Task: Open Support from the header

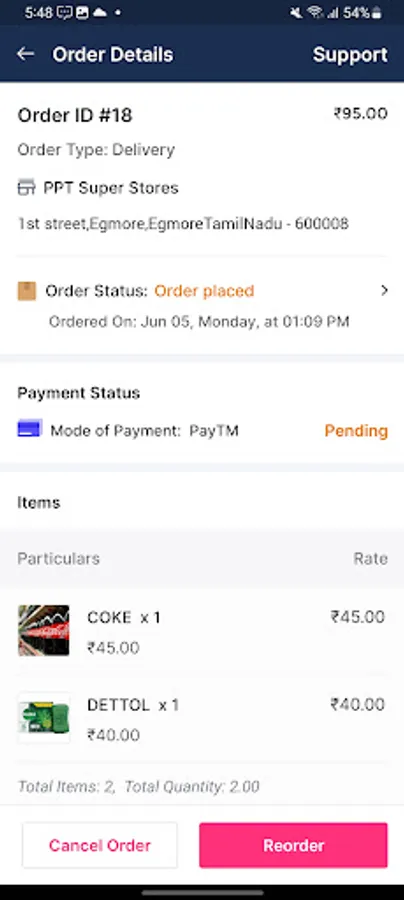Action: coord(350,55)
